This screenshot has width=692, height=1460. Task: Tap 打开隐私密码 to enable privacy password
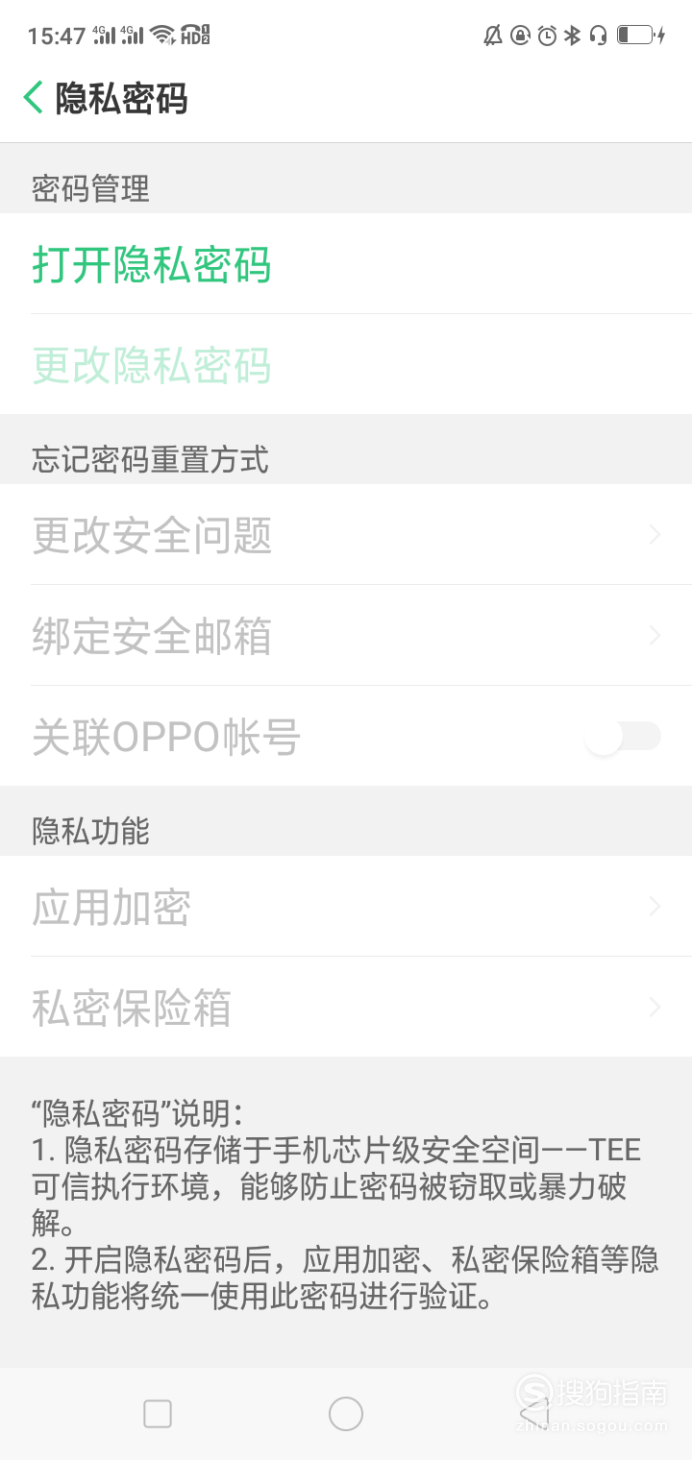click(346, 264)
